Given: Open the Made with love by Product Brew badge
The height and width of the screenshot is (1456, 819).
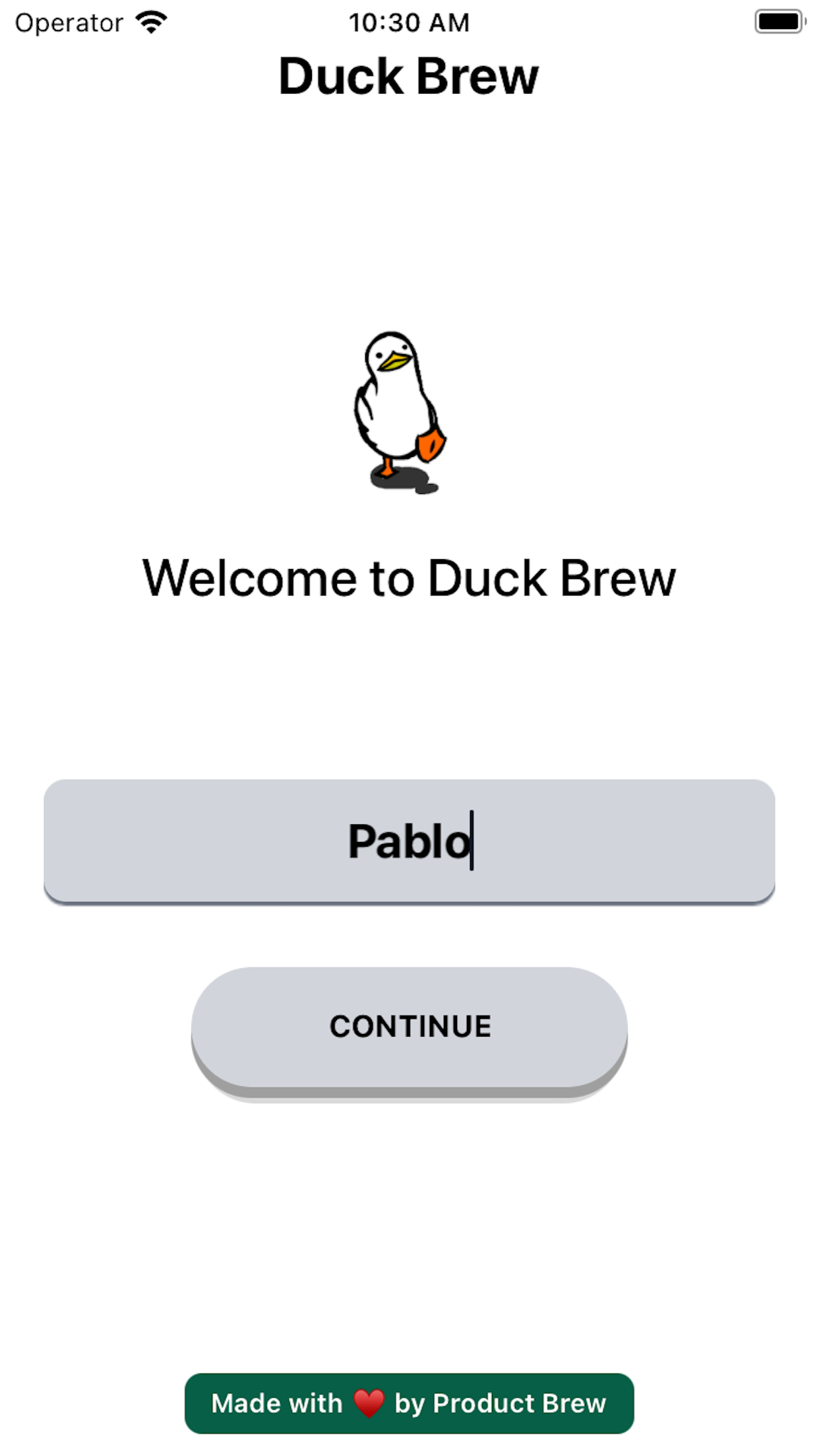Looking at the screenshot, I should click(x=409, y=1403).
